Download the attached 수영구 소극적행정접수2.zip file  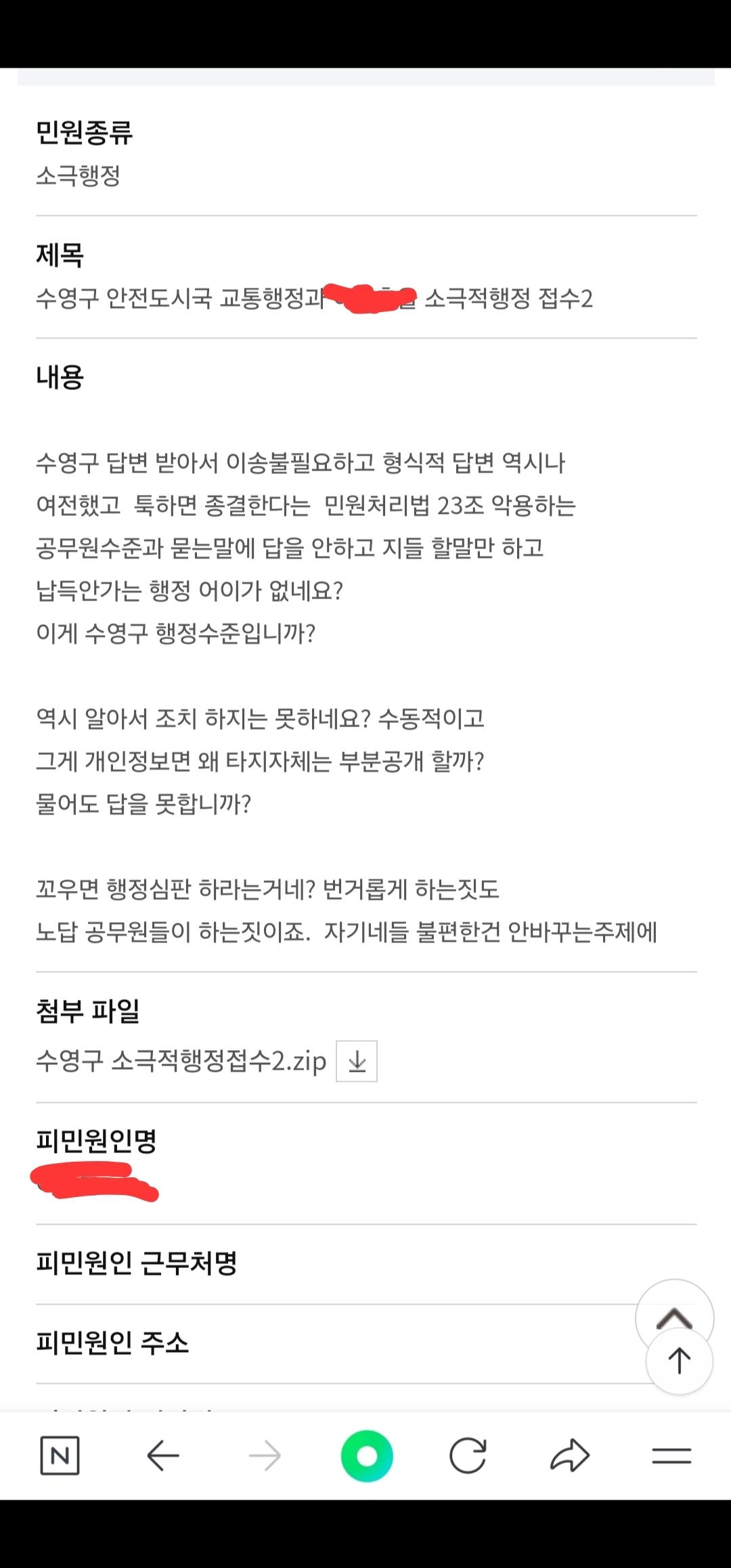click(x=357, y=1061)
